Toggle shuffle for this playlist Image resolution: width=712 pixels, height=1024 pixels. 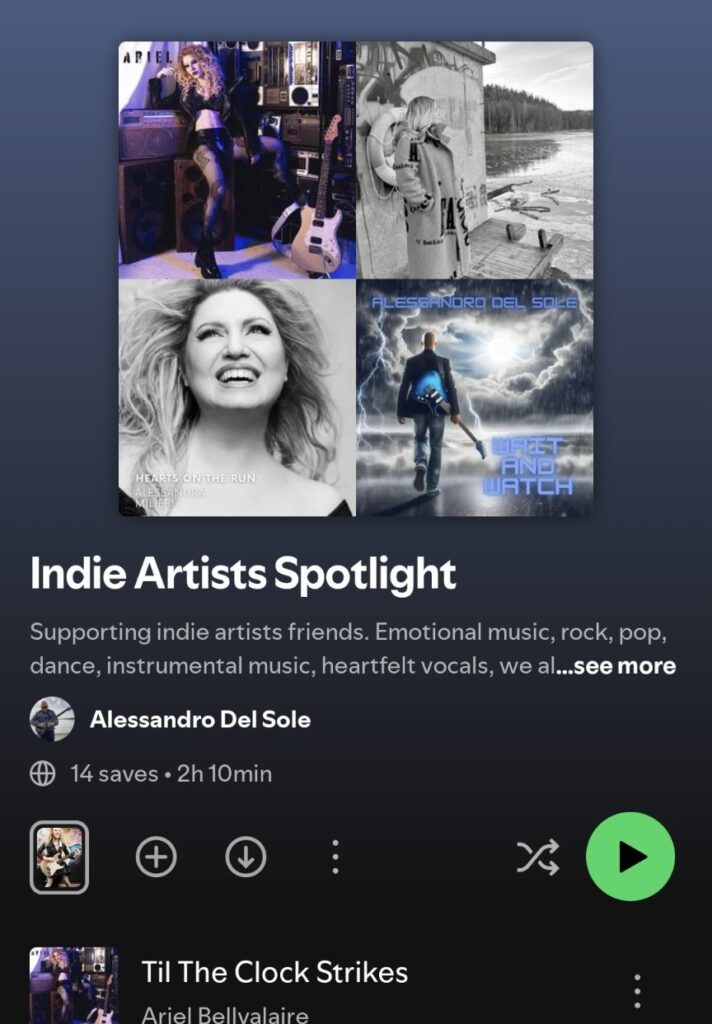click(x=537, y=857)
